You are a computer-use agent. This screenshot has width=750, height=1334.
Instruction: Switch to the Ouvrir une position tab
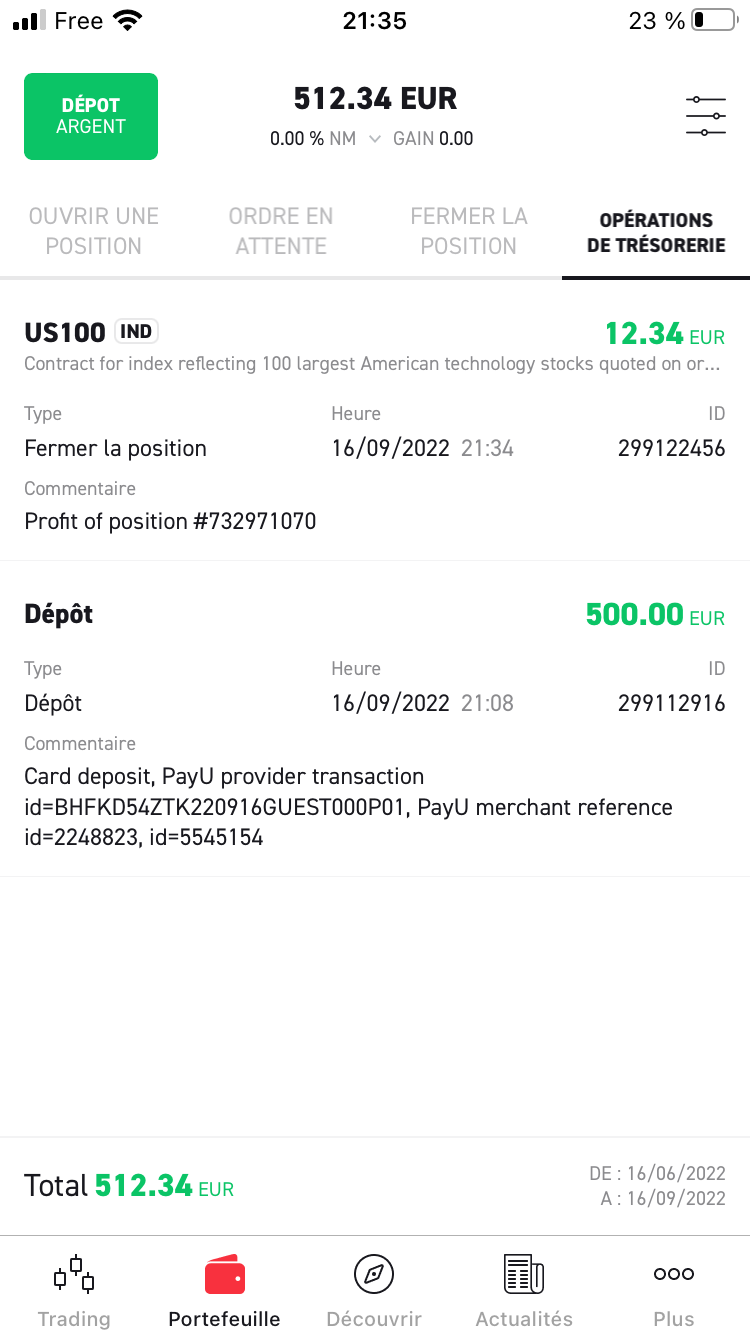coord(94,231)
